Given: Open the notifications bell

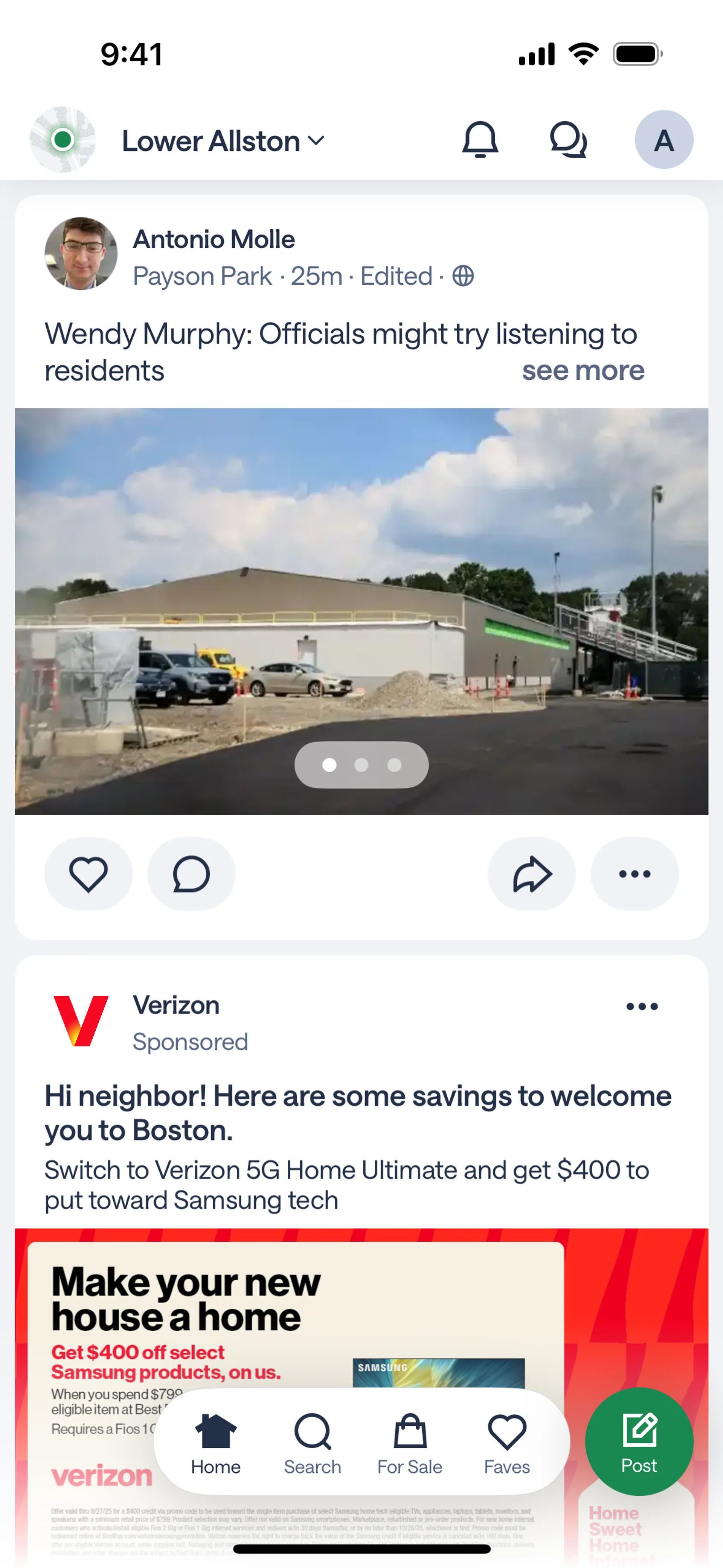Looking at the screenshot, I should tap(480, 140).
